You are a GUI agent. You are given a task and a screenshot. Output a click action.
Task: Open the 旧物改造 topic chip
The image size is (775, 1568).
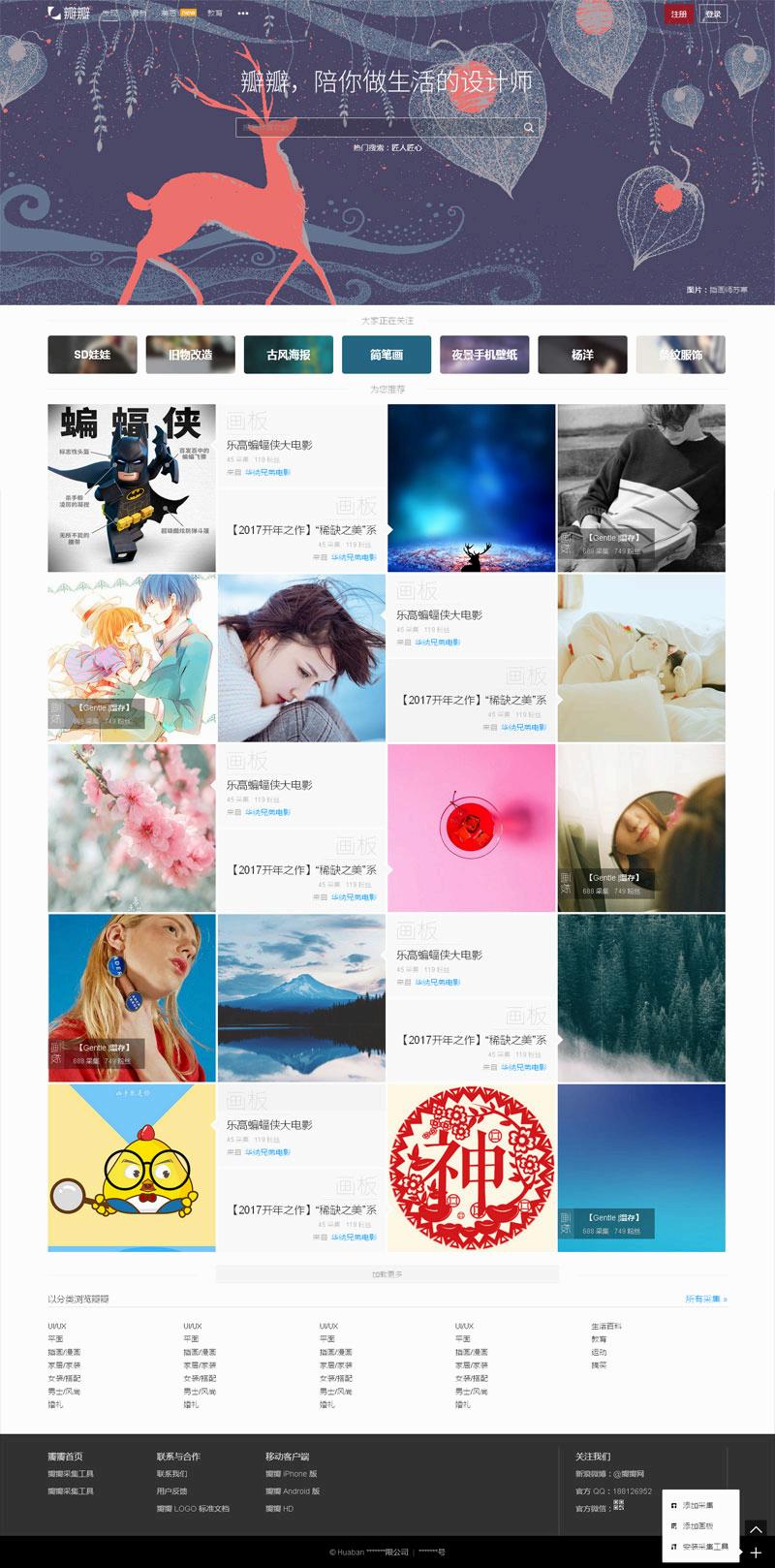(191, 355)
